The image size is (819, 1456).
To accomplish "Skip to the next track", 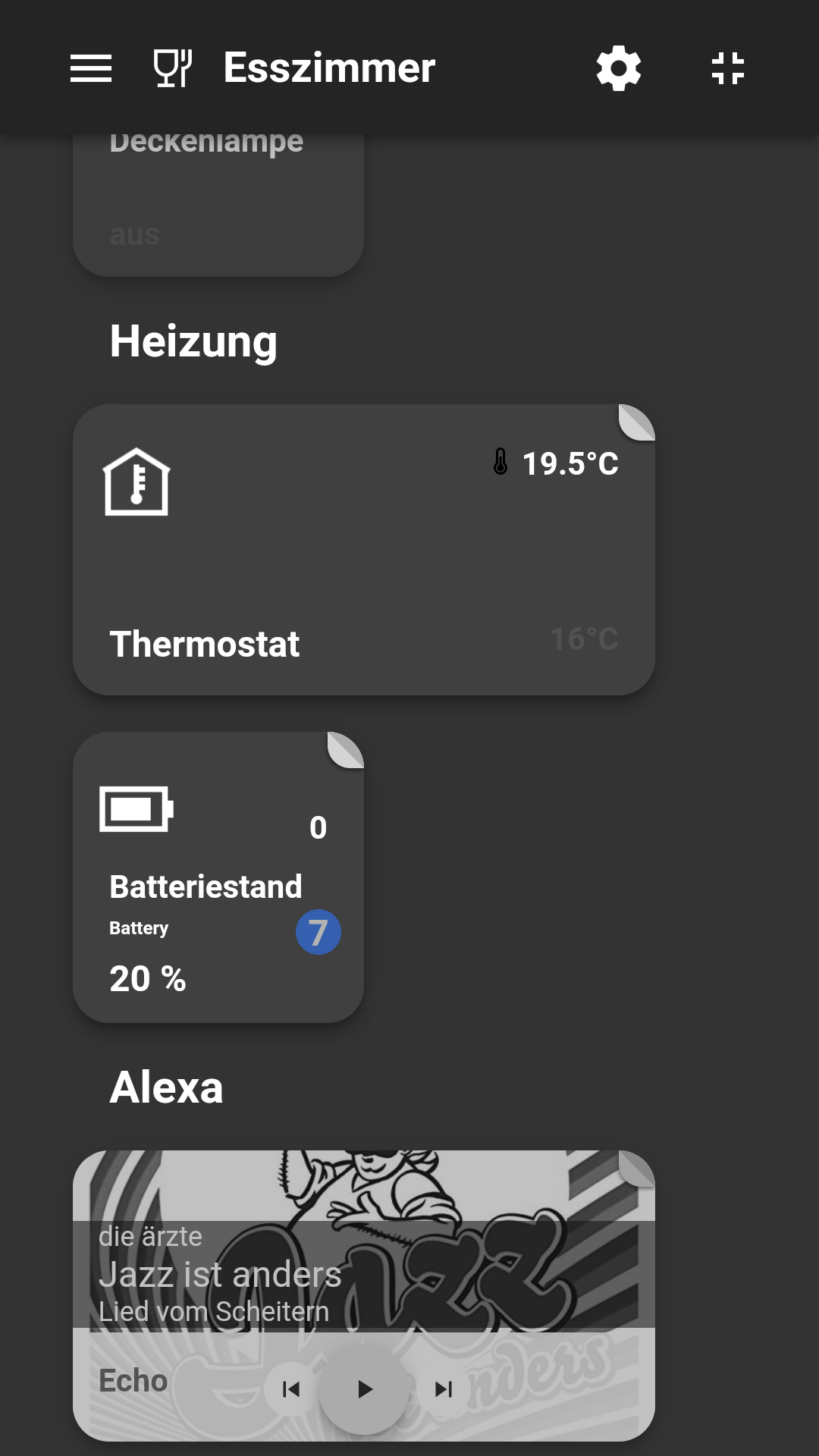I will [x=443, y=1389].
